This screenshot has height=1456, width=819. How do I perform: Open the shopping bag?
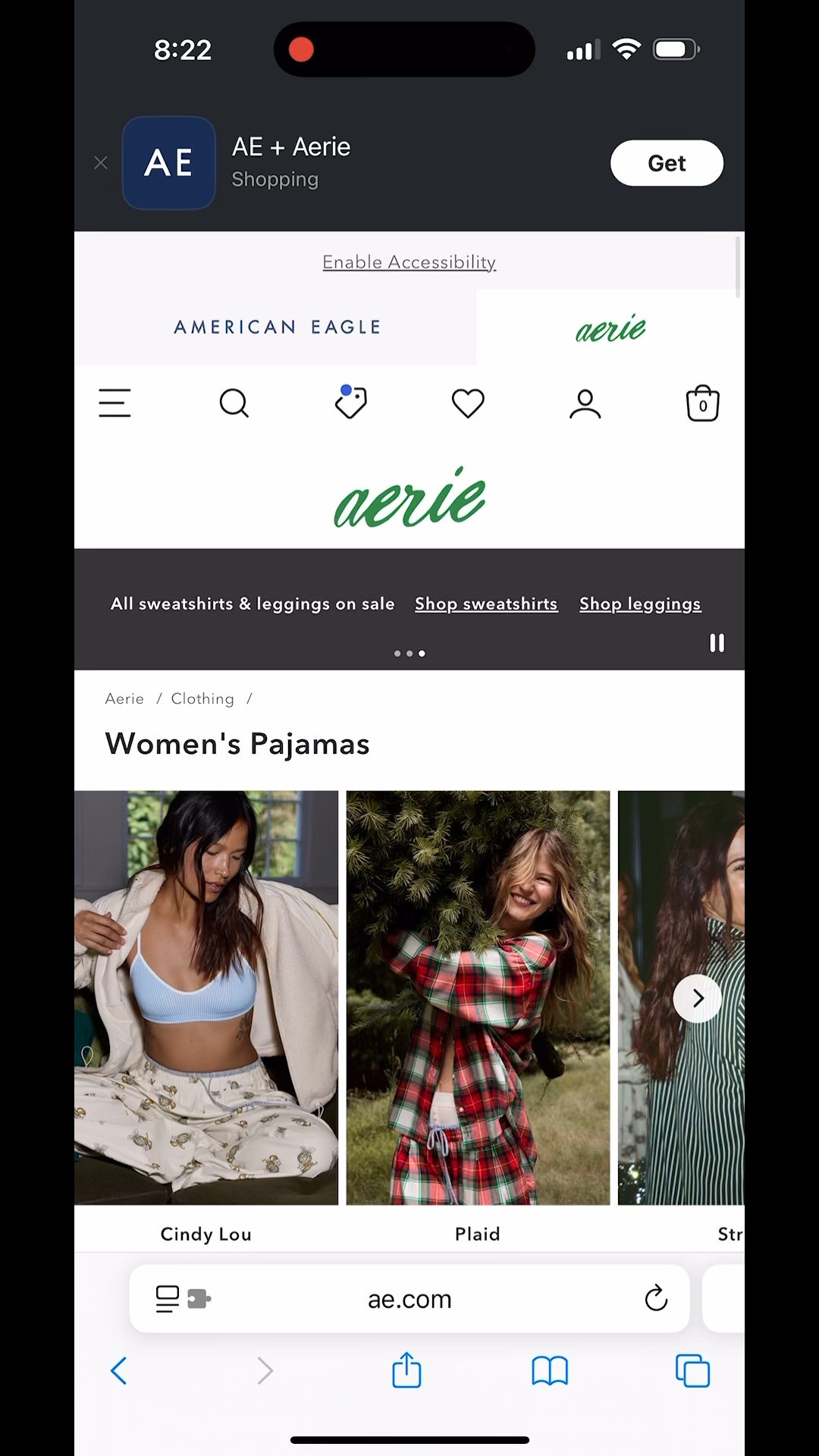tap(702, 403)
